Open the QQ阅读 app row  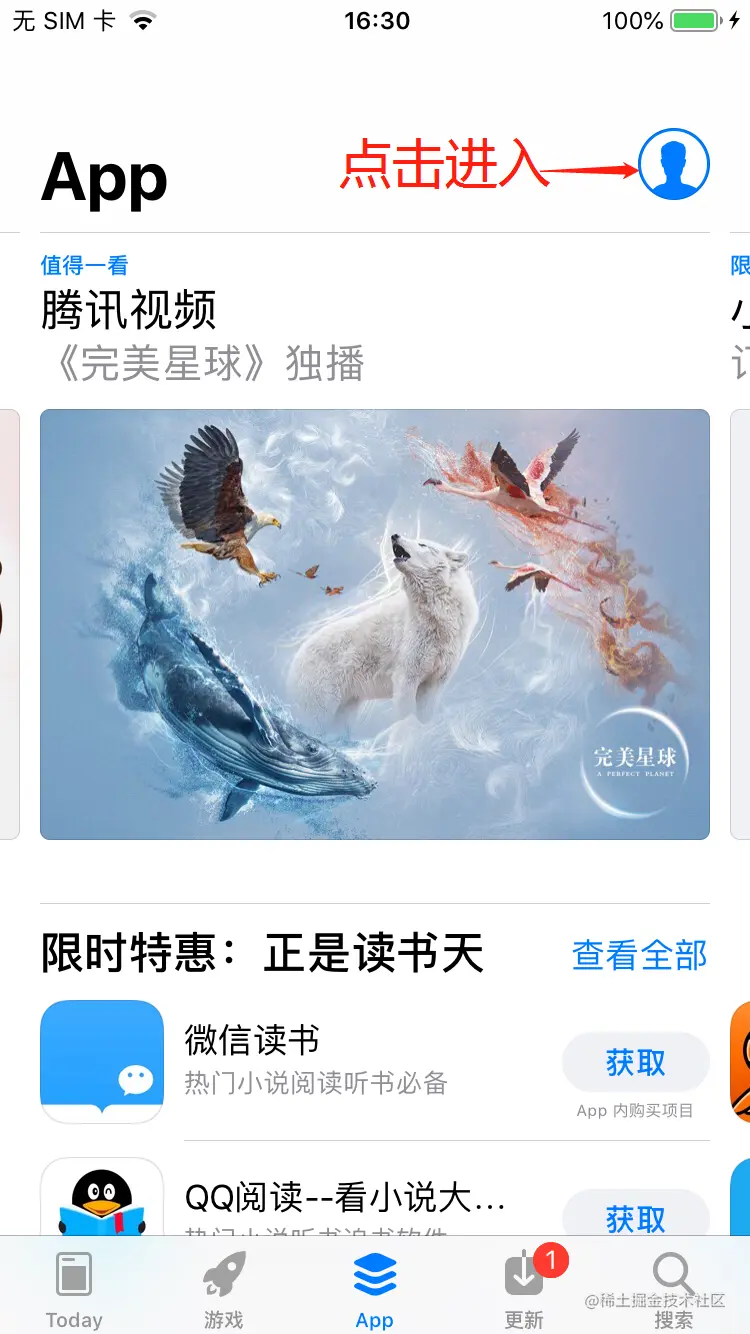[340, 1200]
